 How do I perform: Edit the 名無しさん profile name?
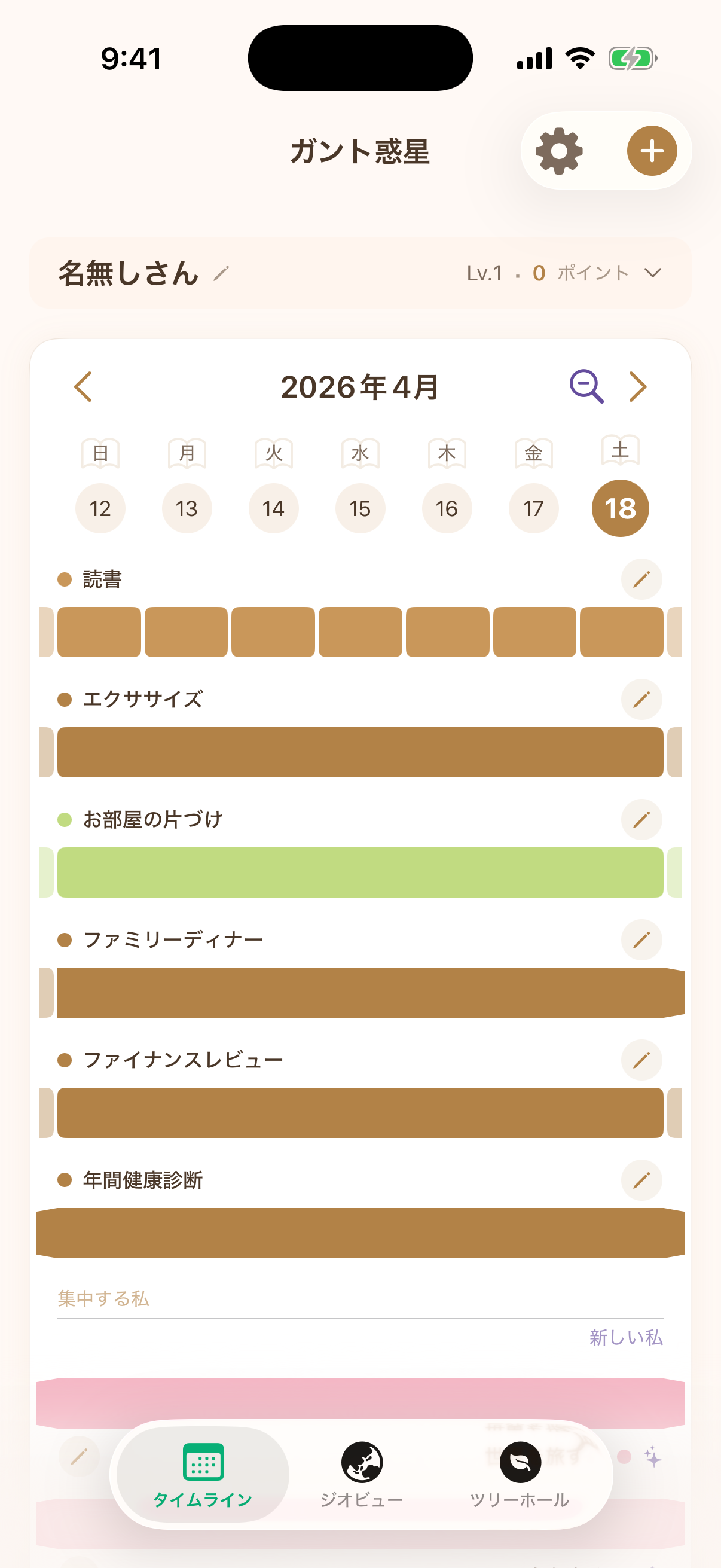221,273
